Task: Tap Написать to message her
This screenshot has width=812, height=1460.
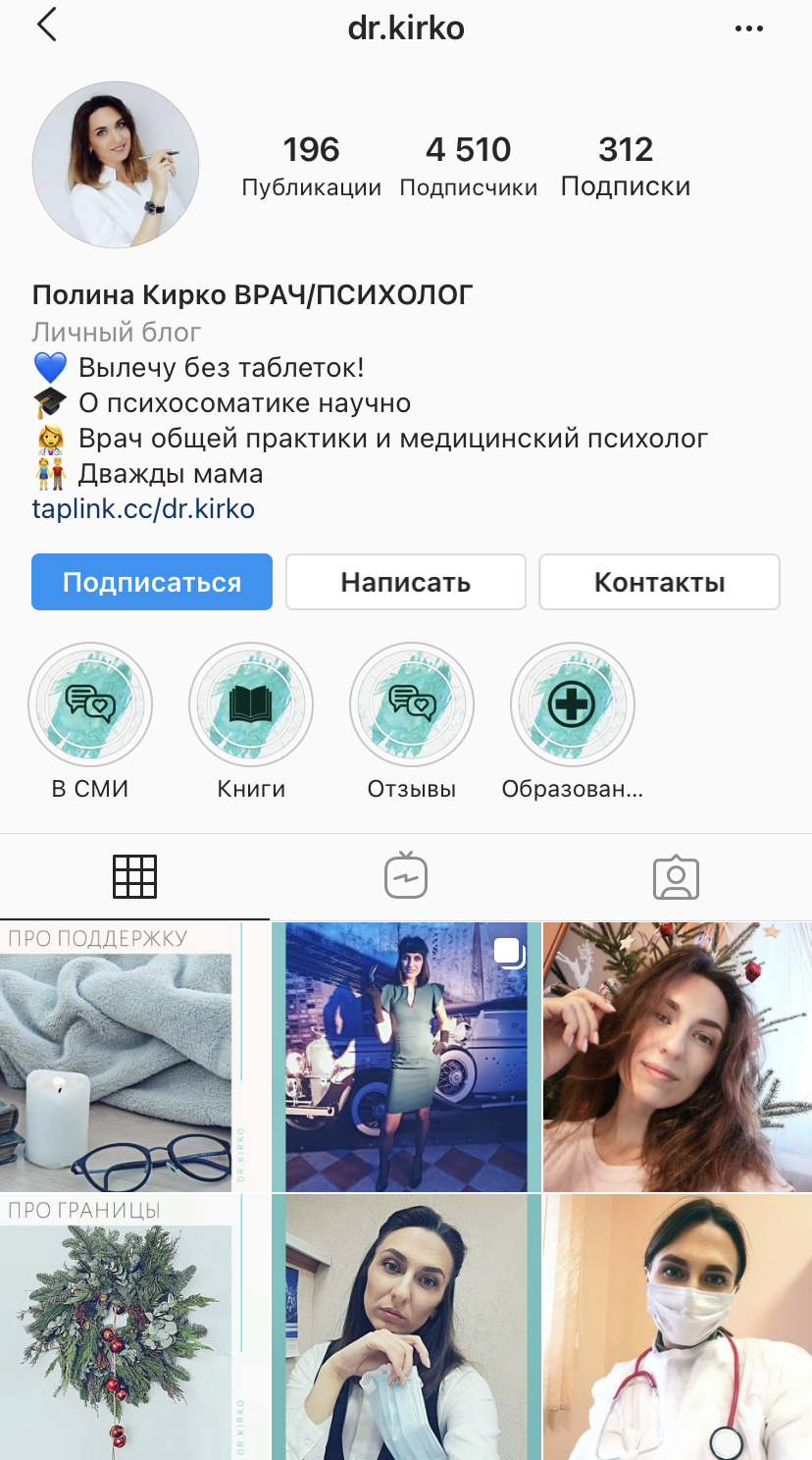Action: tap(405, 582)
